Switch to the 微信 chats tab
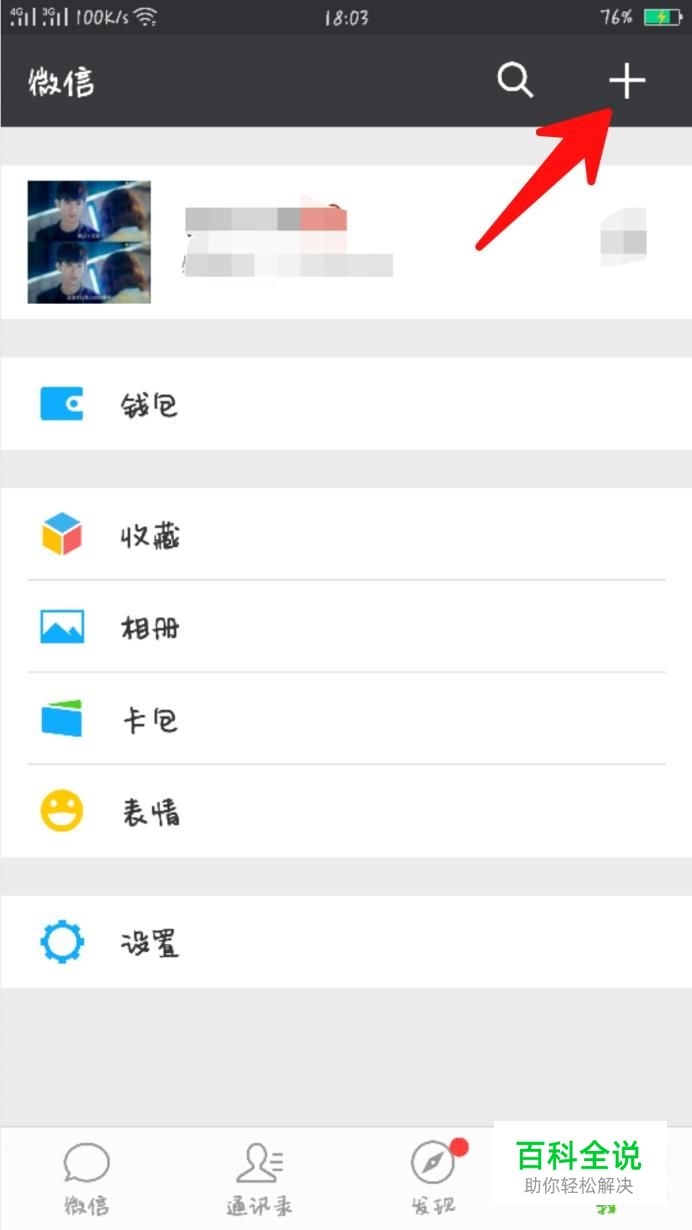This screenshot has height=1230, width=692. [x=87, y=1178]
